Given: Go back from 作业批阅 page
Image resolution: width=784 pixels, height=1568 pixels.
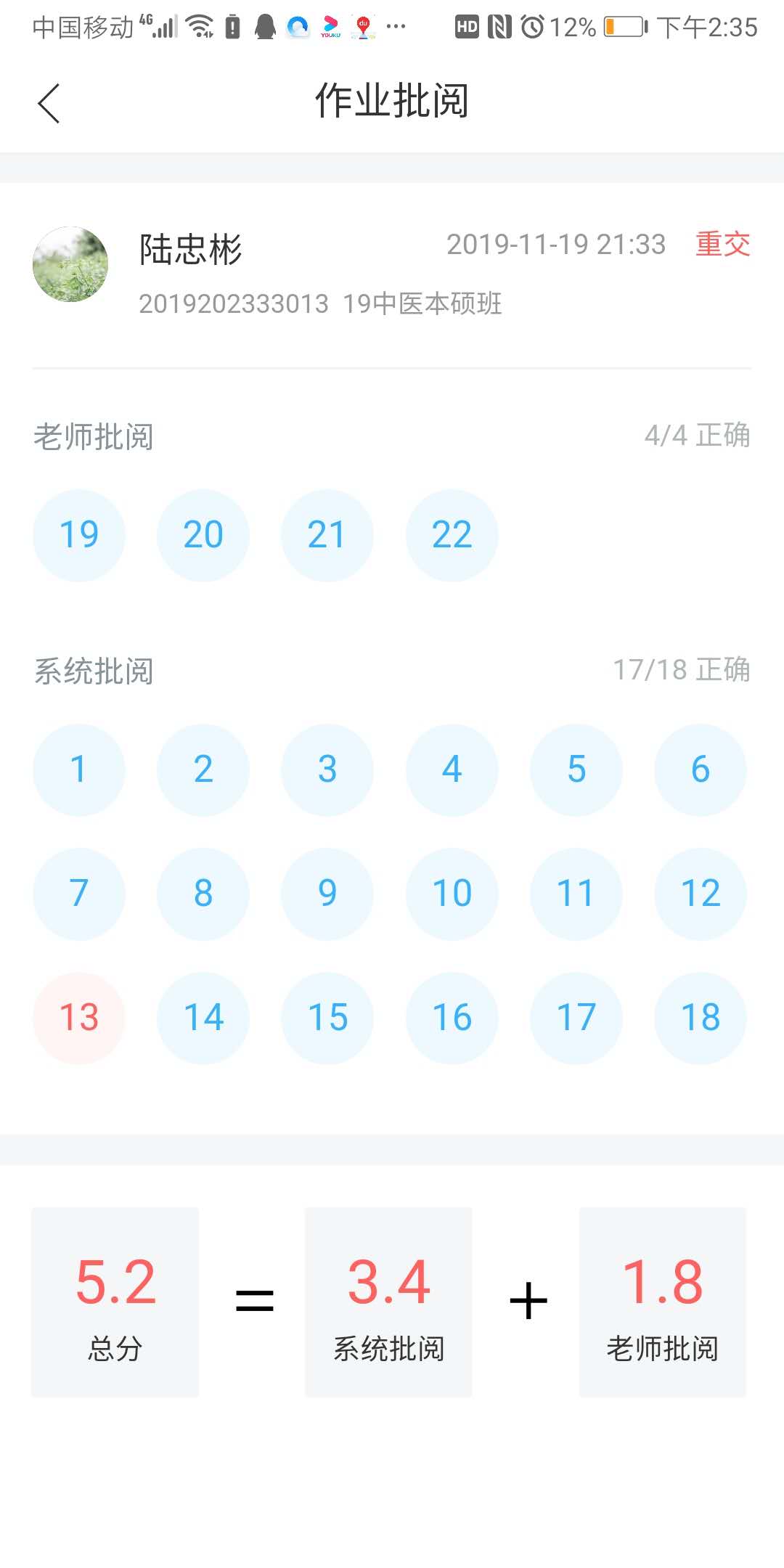Looking at the screenshot, I should coord(49,104).
